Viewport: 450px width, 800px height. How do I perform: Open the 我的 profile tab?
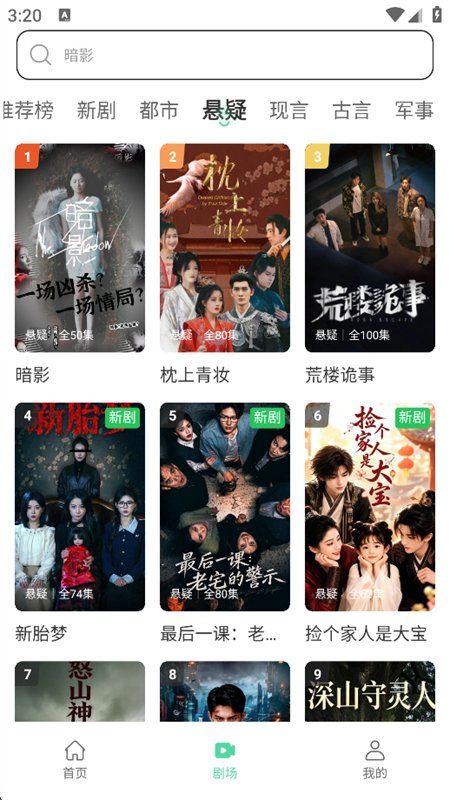click(374, 760)
